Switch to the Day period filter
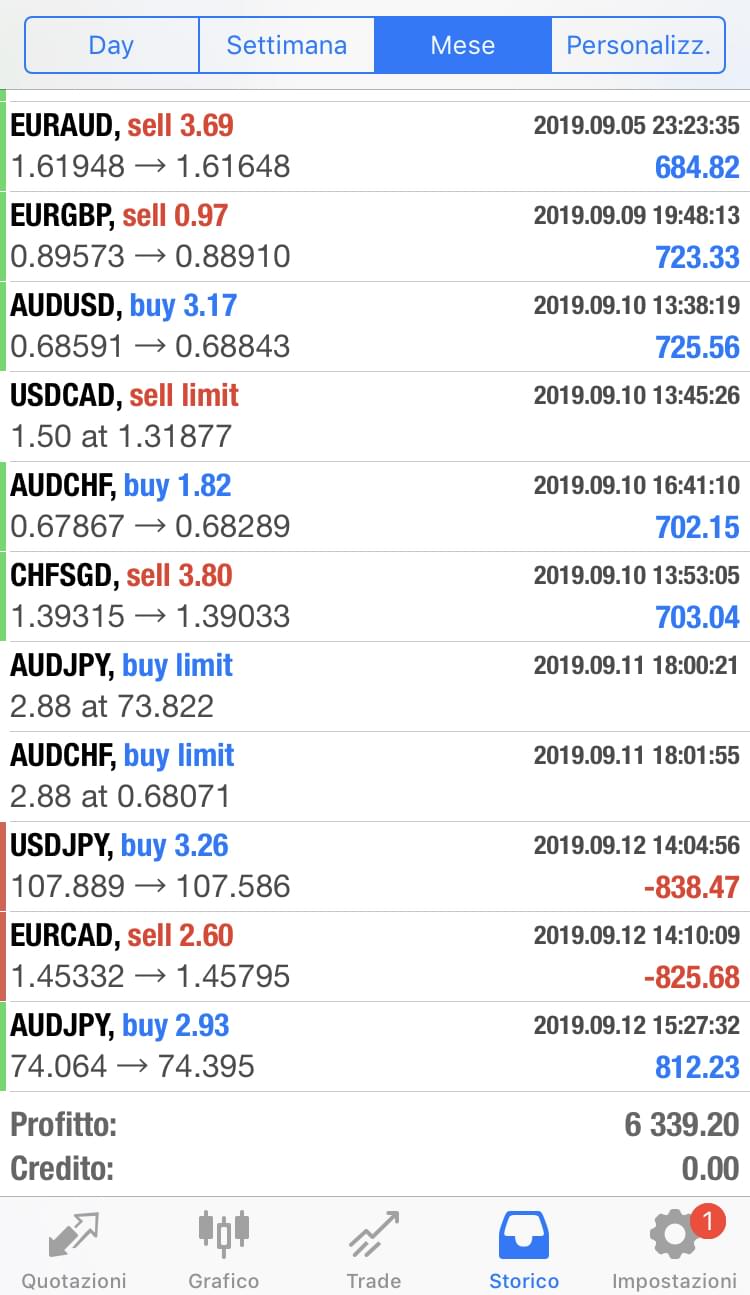 (x=112, y=45)
